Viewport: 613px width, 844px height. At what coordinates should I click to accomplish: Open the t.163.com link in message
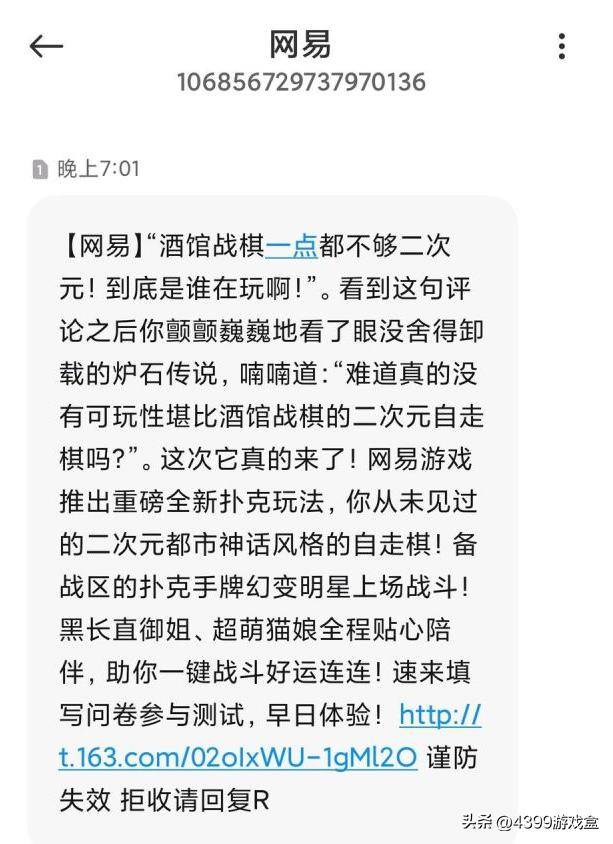coord(236,757)
